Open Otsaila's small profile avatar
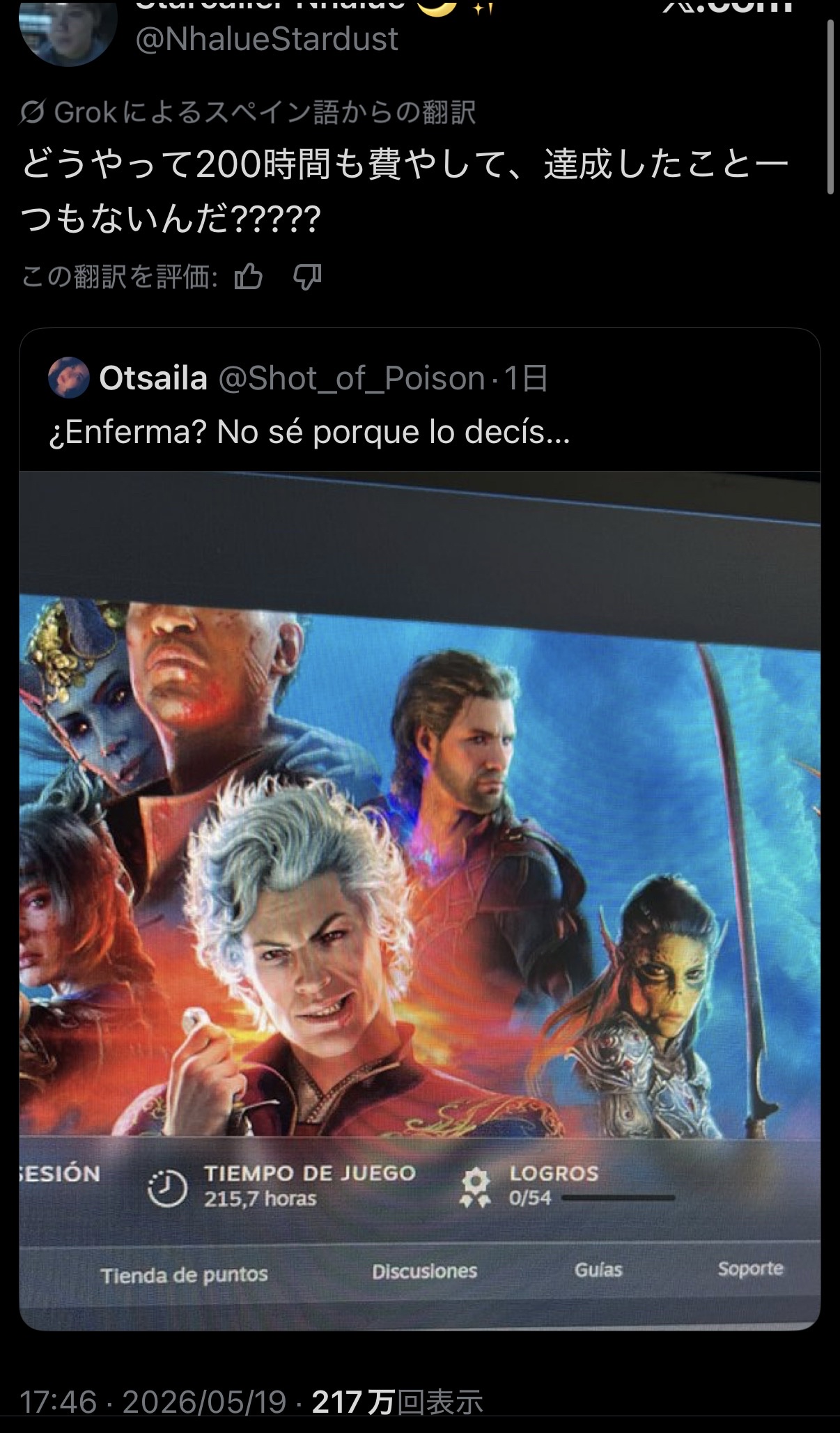Image resolution: width=840 pixels, height=1433 pixels. click(68, 378)
